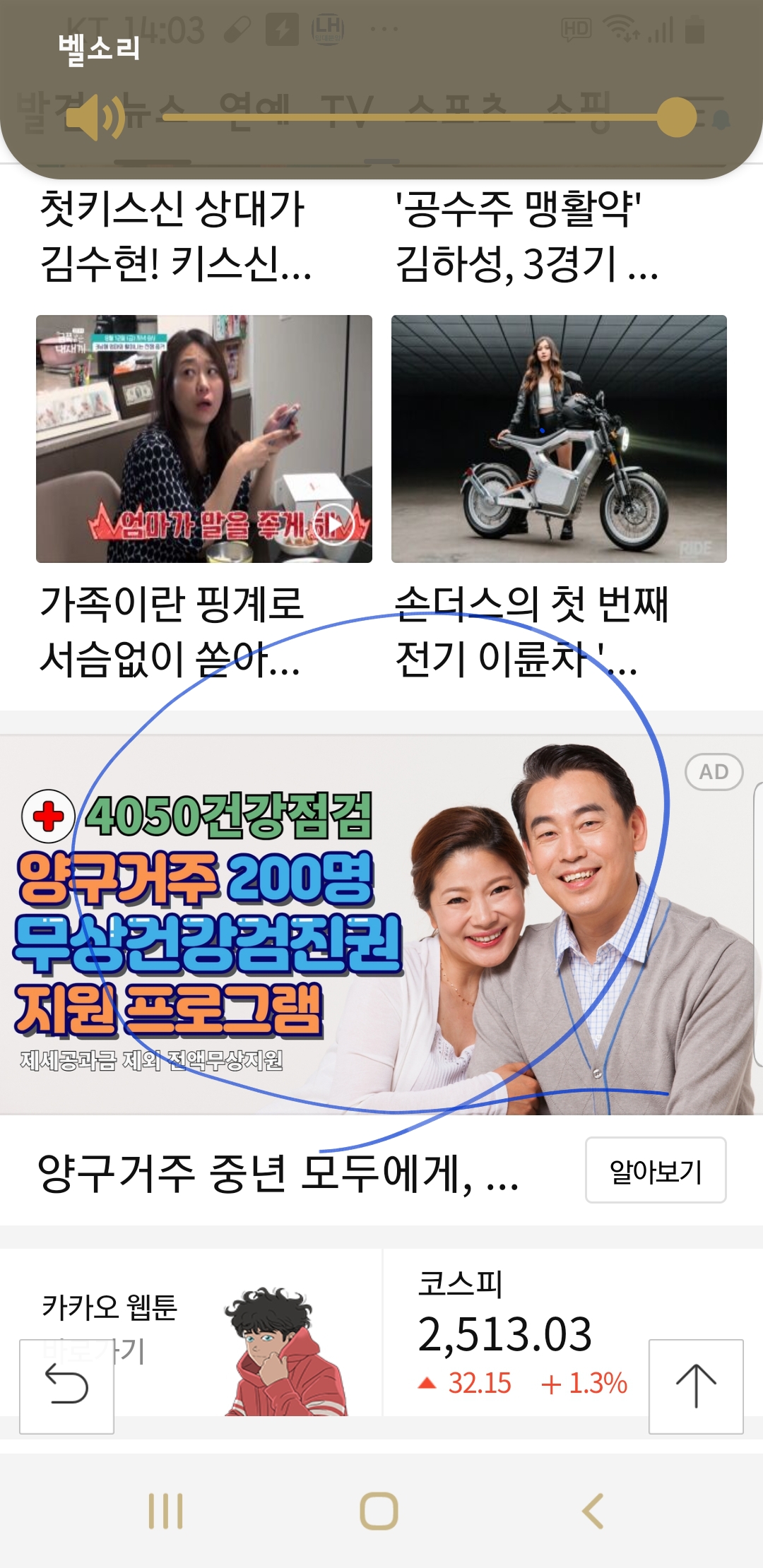Open recent apps from the navigation bar
The width and height of the screenshot is (763, 1568).
tap(166, 1511)
